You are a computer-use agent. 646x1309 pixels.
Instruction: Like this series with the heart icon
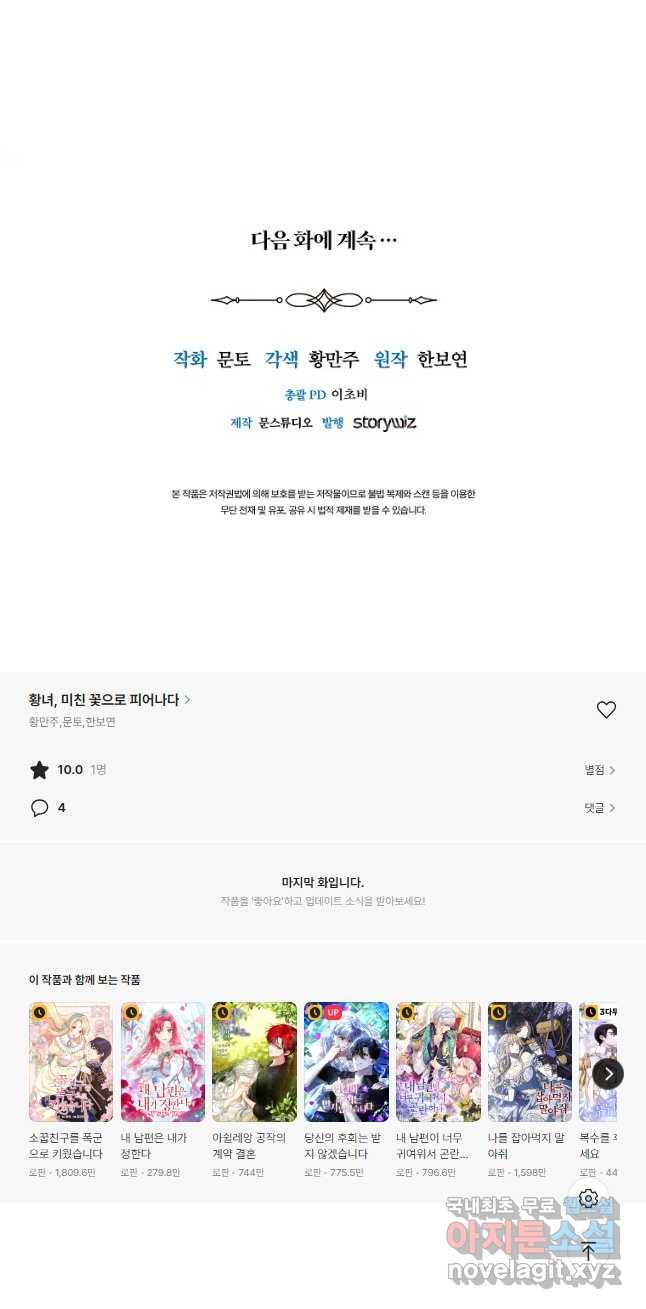coord(606,710)
